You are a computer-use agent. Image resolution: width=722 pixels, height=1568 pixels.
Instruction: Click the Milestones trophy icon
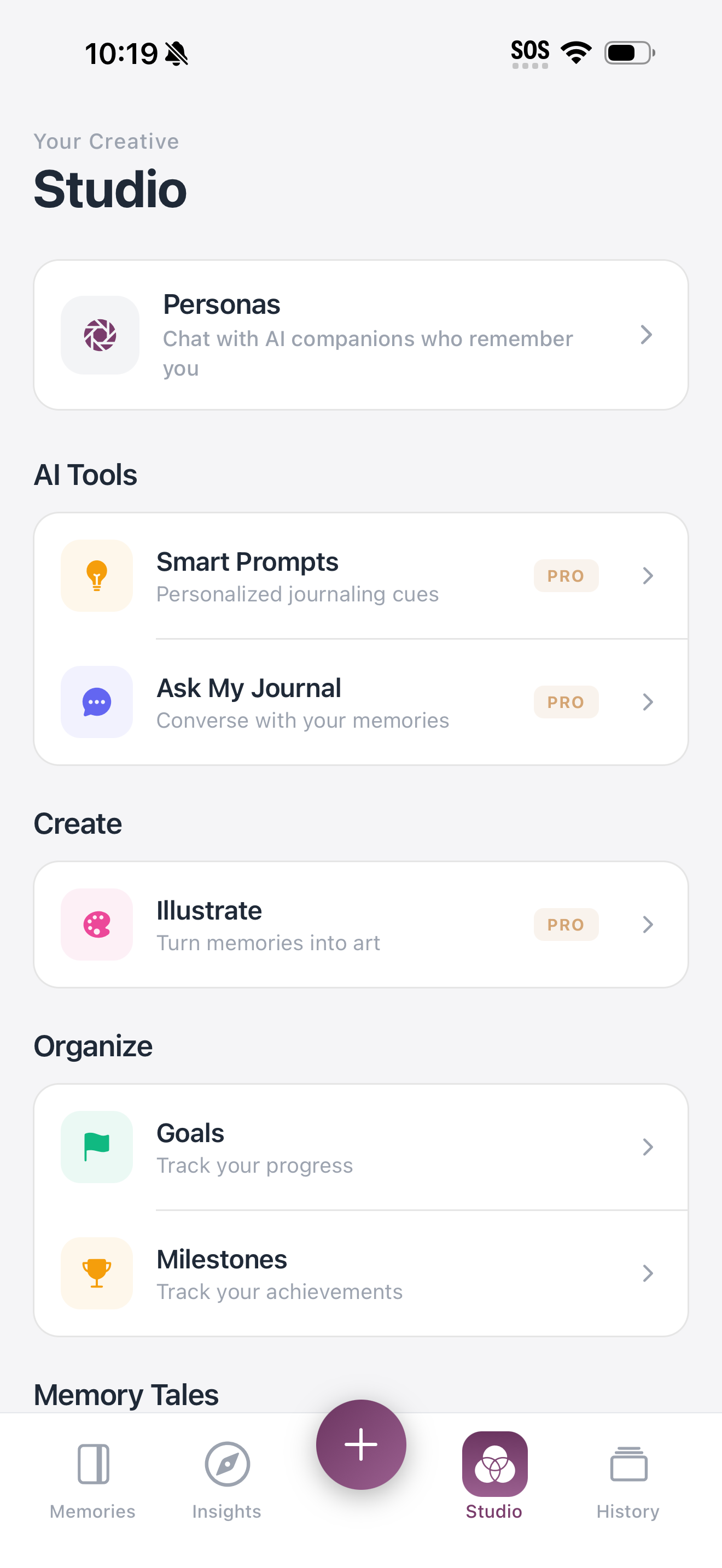[96, 1273]
